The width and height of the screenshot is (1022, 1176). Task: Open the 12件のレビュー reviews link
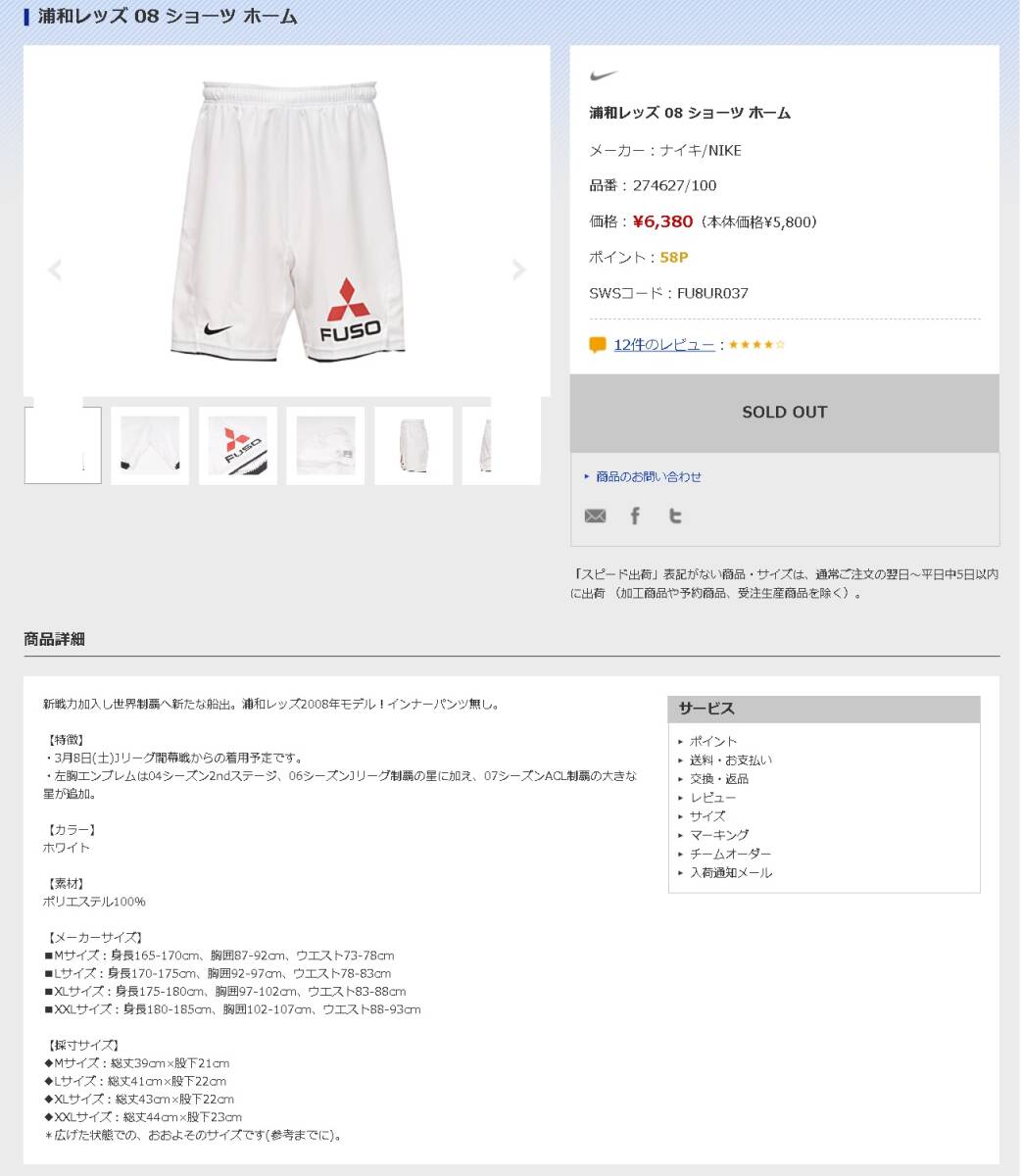point(663,345)
